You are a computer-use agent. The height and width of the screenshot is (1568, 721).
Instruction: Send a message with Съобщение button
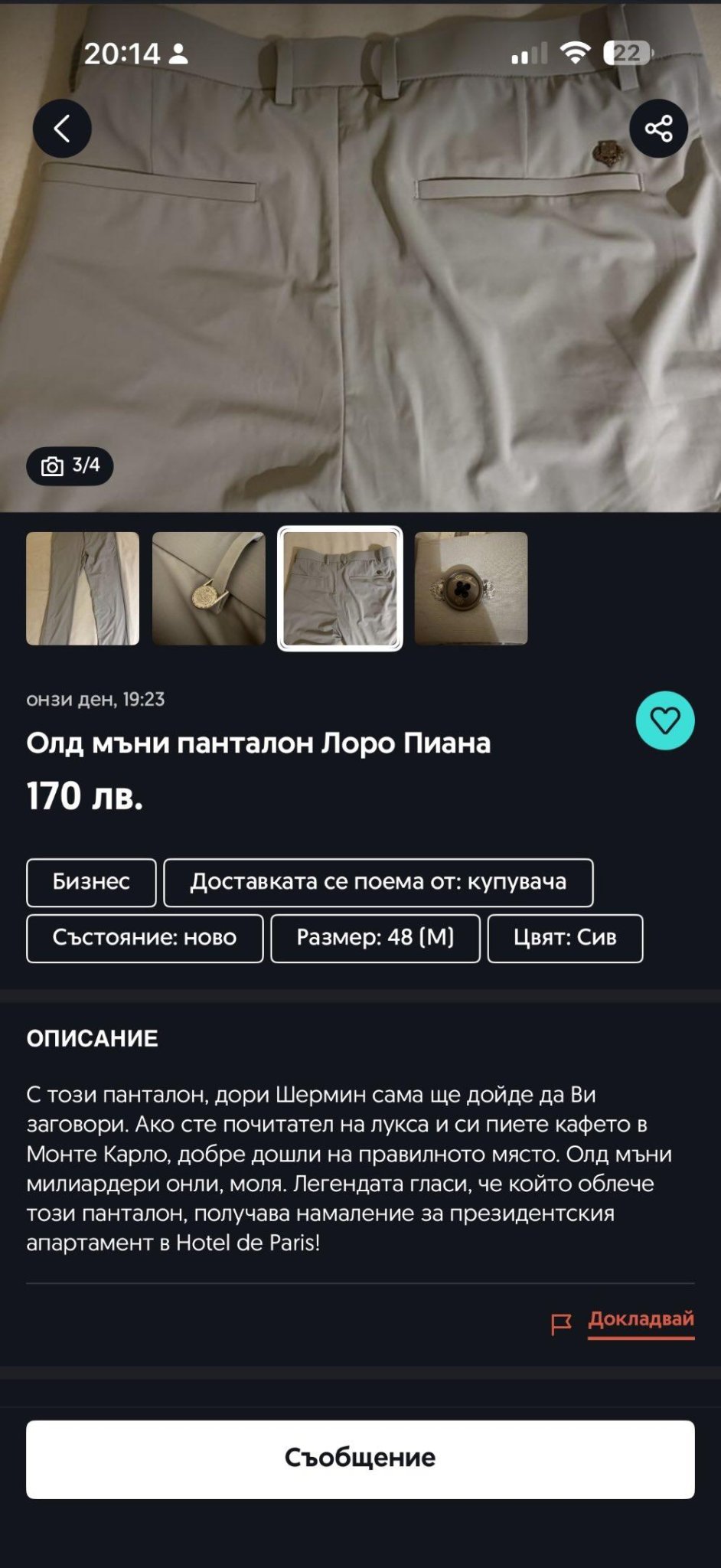[x=360, y=1459]
